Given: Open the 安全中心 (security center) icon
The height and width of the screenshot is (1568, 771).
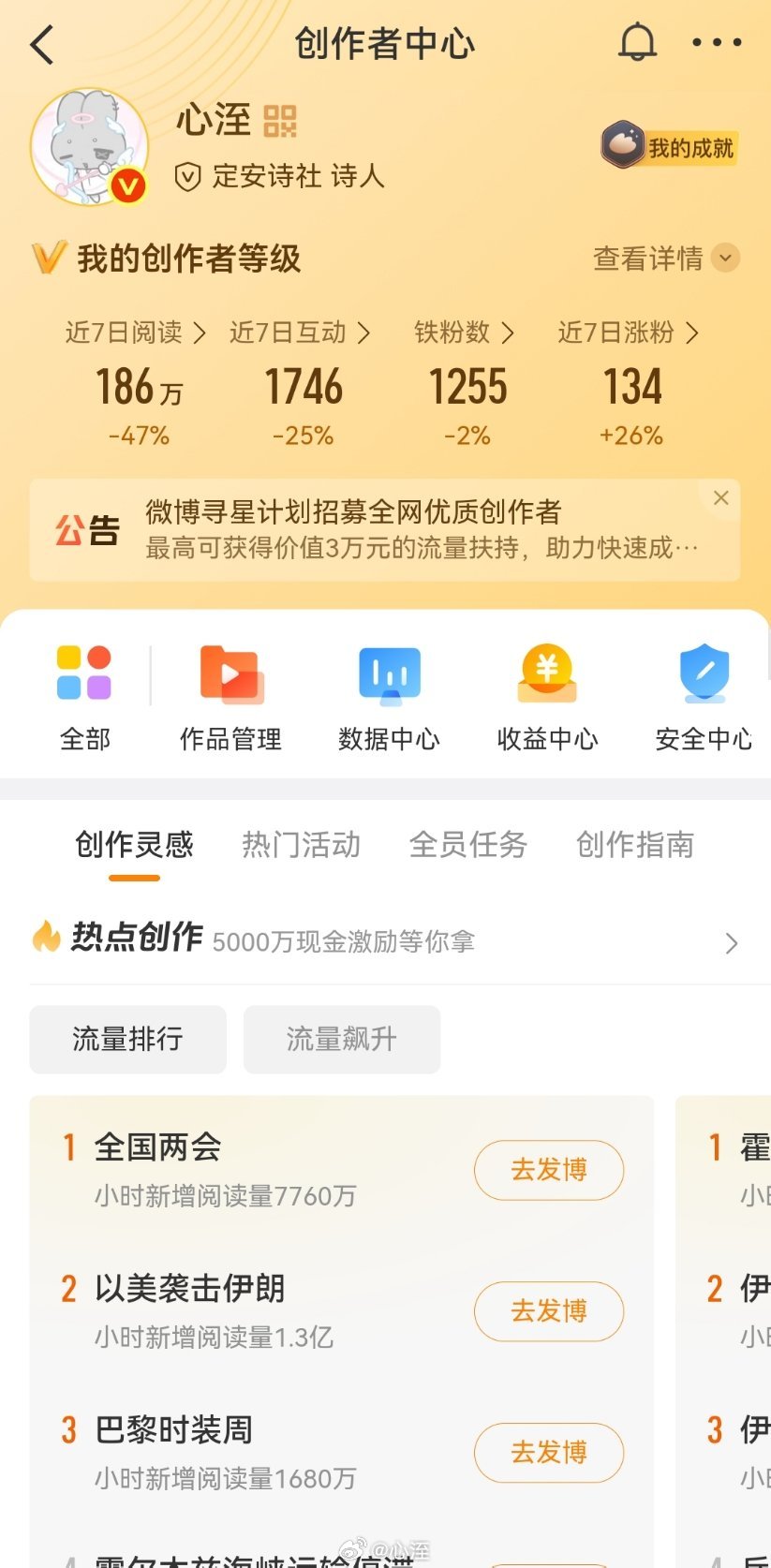Looking at the screenshot, I should tap(704, 693).
